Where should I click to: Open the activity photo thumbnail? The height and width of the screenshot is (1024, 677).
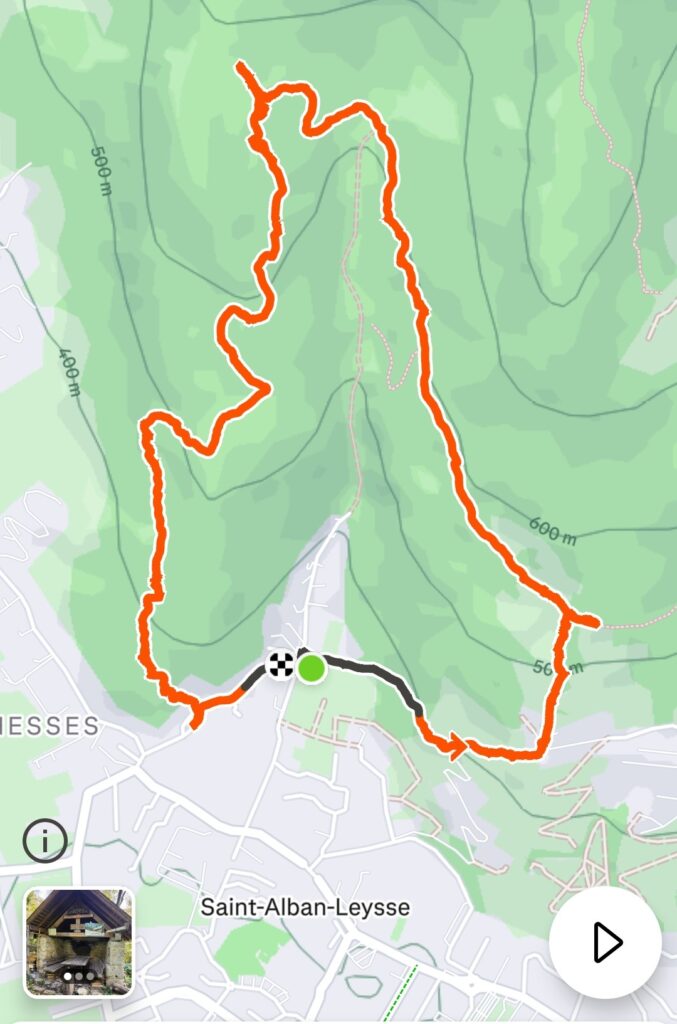click(x=79, y=943)
